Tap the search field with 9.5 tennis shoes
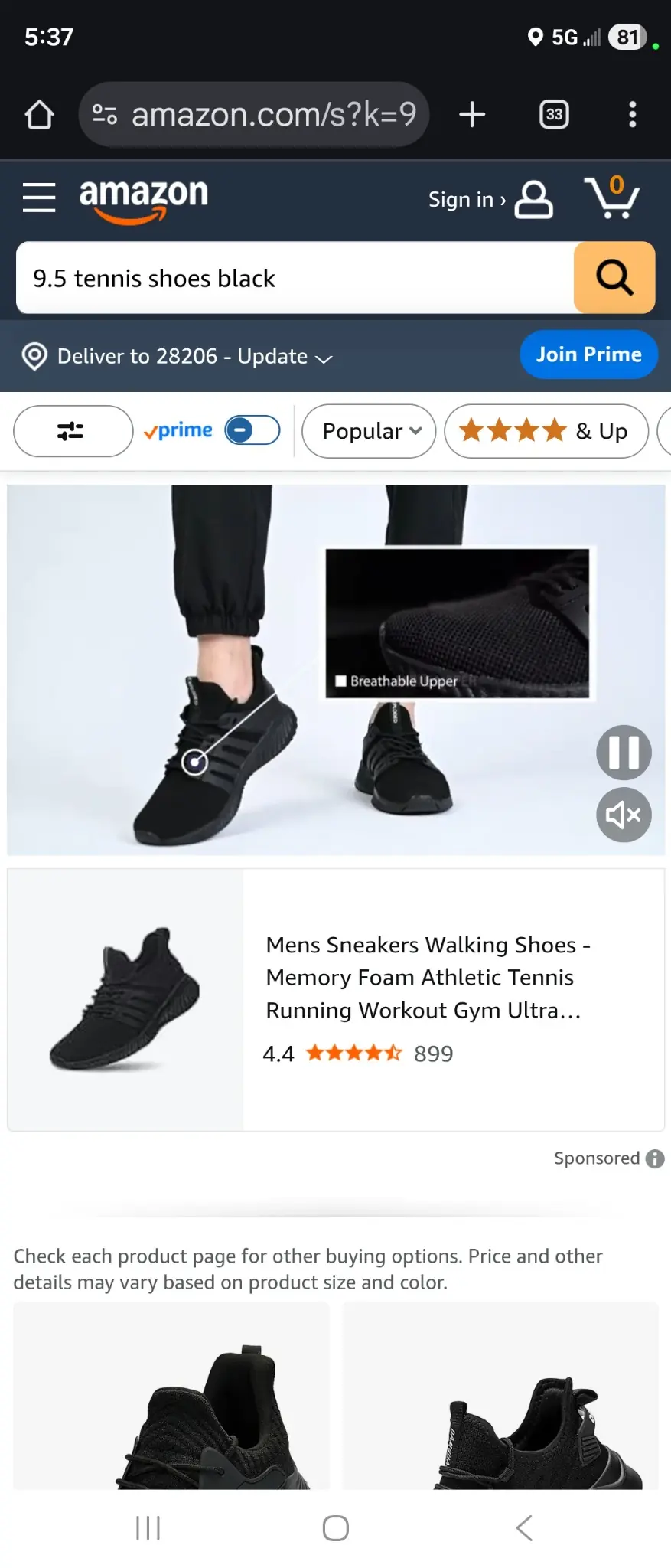The width and height of the screenshot is (671, 1568). coord(295,278)
